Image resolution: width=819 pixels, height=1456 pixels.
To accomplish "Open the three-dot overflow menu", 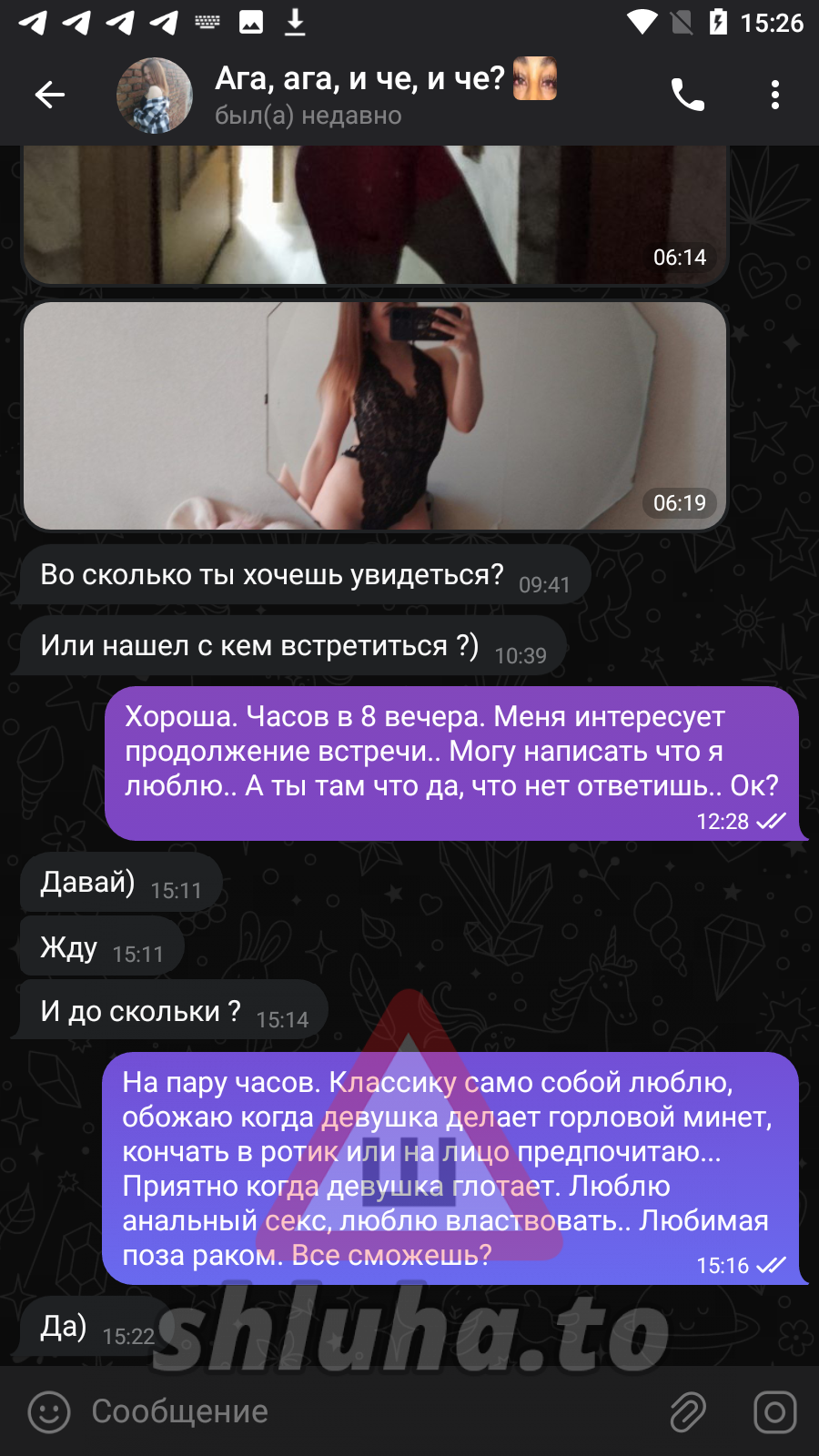I will click(774, 95).
